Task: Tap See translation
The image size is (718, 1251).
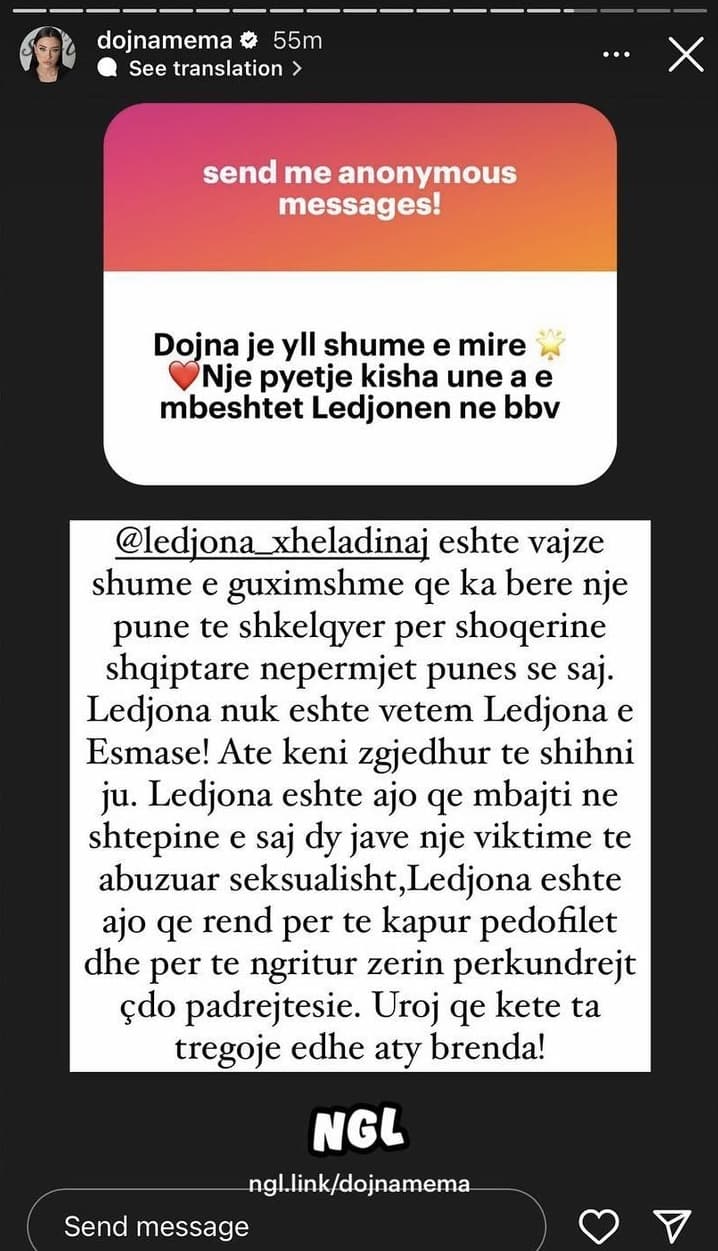Action: coord(207,69)
